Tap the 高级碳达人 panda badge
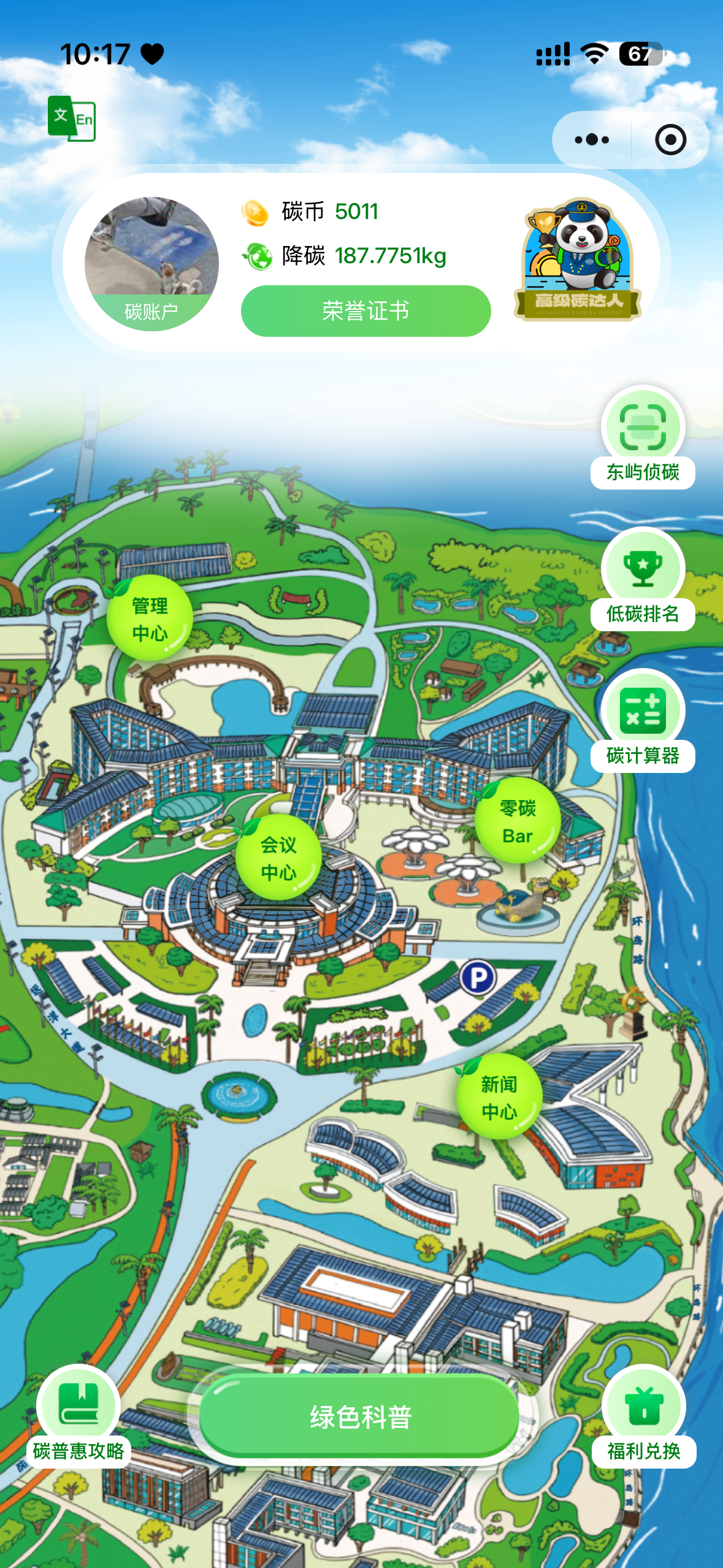The height and width of the screenshot is (1568, 723). [578, 260]
